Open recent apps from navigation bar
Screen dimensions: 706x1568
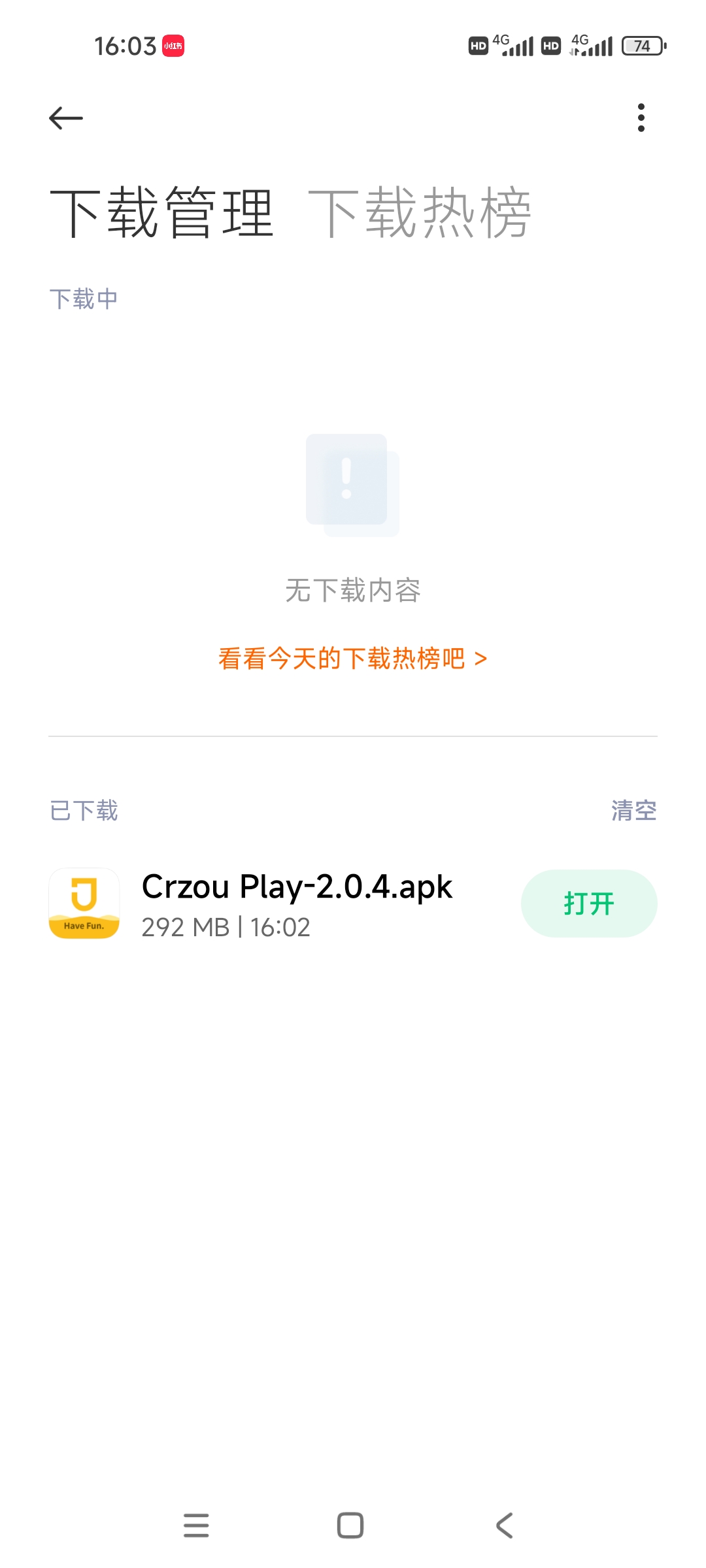click(196, 1526)
